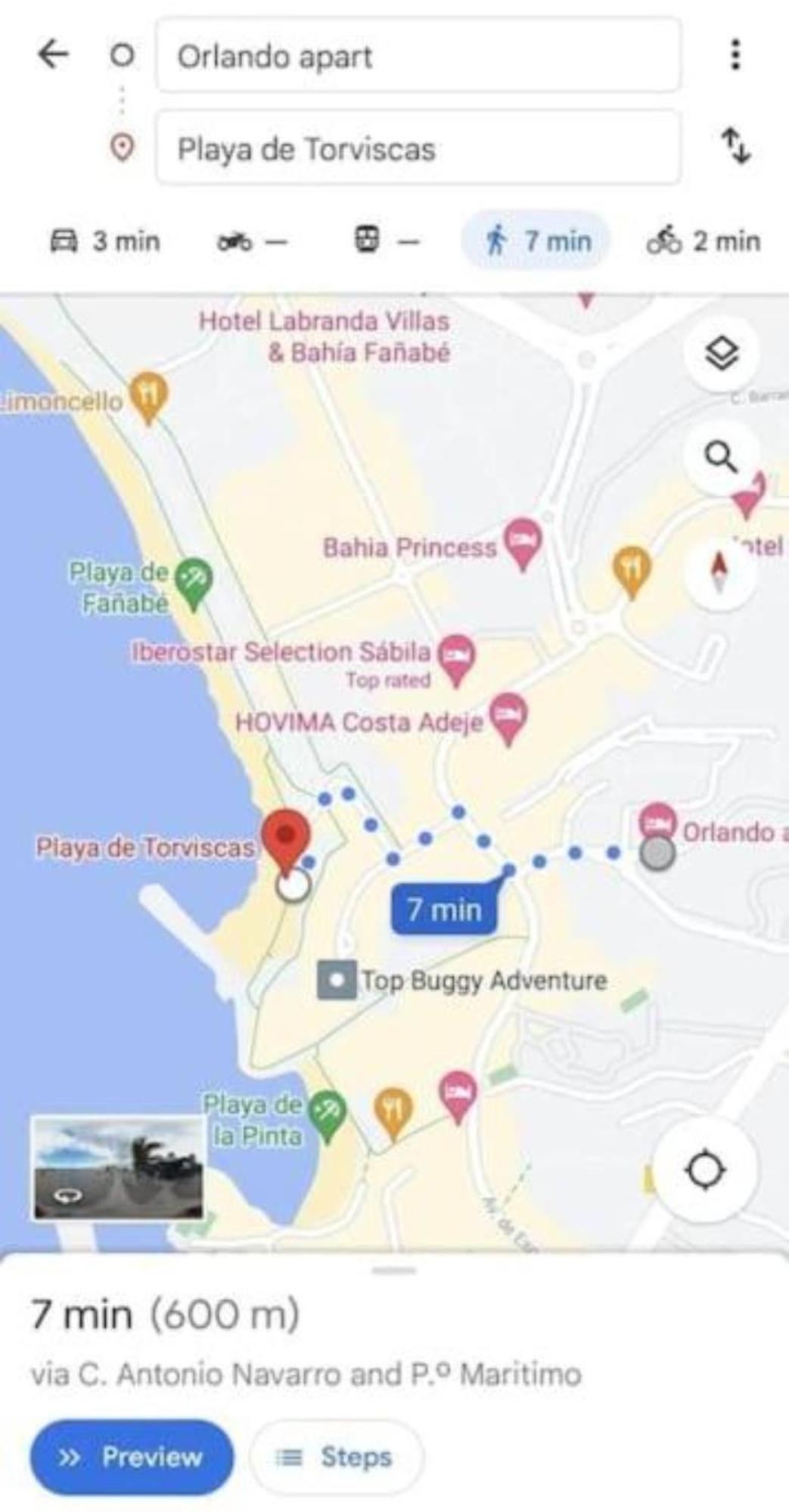View the route Steps list
The image size is (789, 1512).
pyautogui.click(x=336, y=1456)
